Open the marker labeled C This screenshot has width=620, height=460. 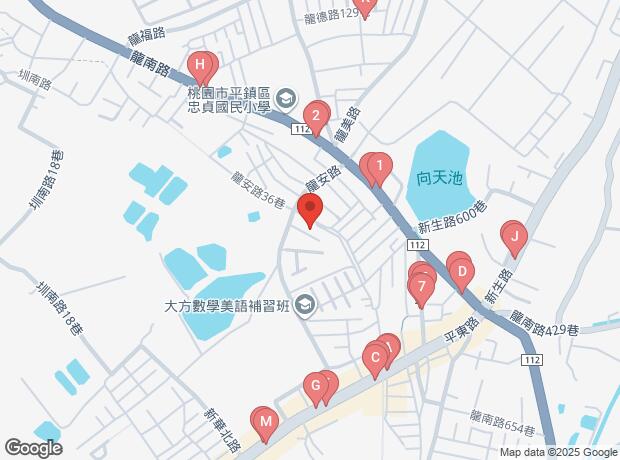tap(375, 358)
